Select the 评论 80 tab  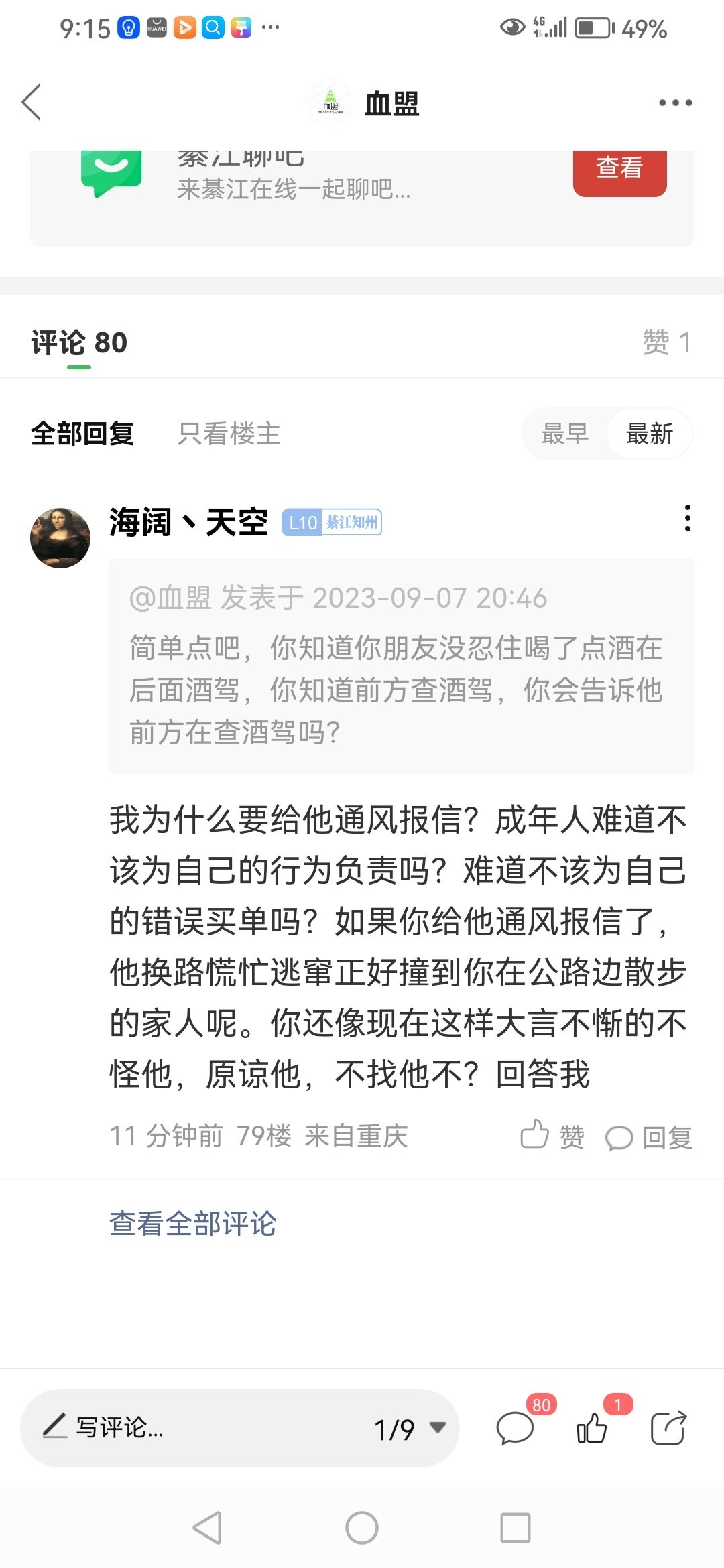[79, 343]
